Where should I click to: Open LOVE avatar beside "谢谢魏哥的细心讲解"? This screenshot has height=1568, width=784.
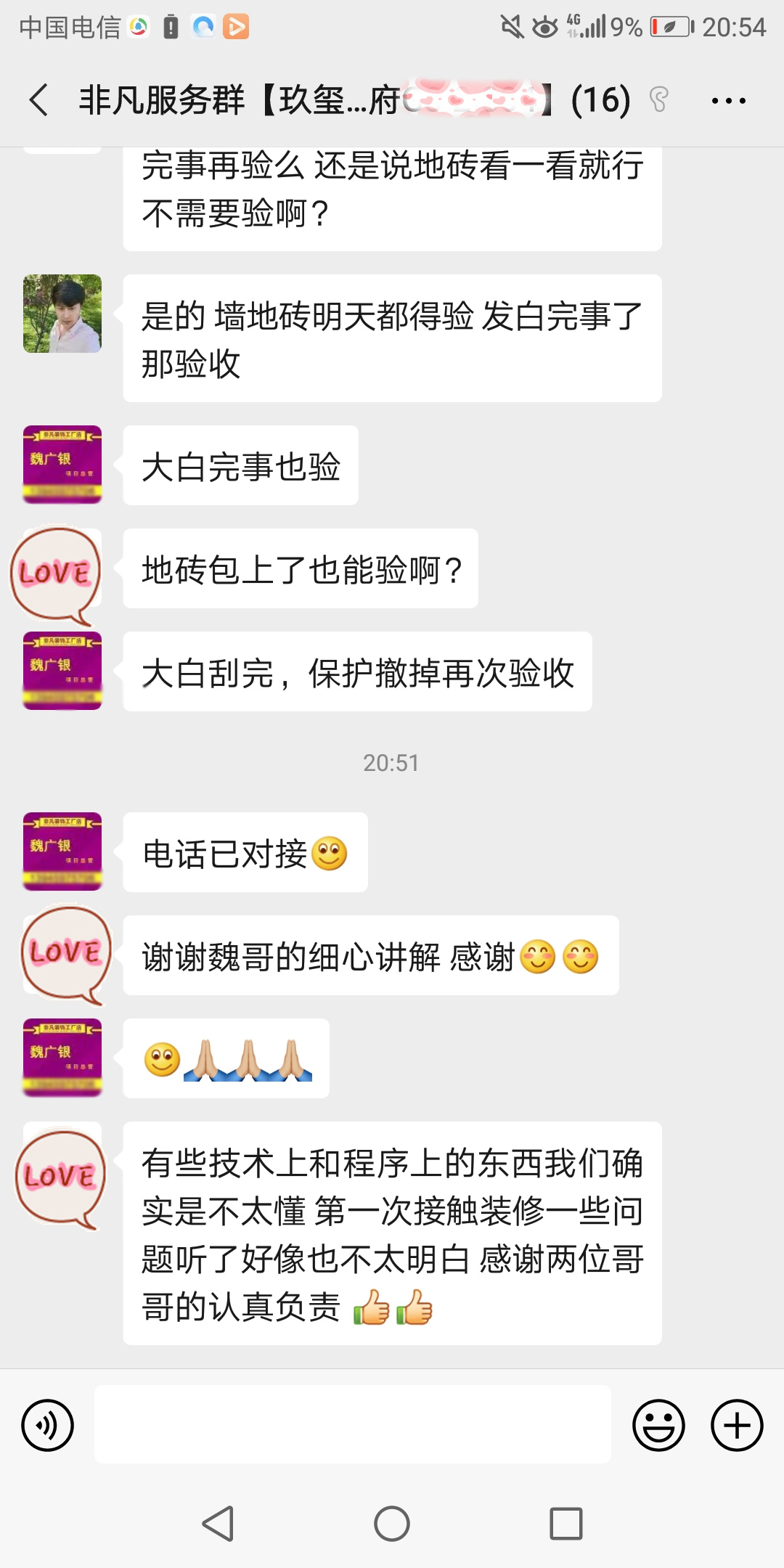tap(65, 954)
